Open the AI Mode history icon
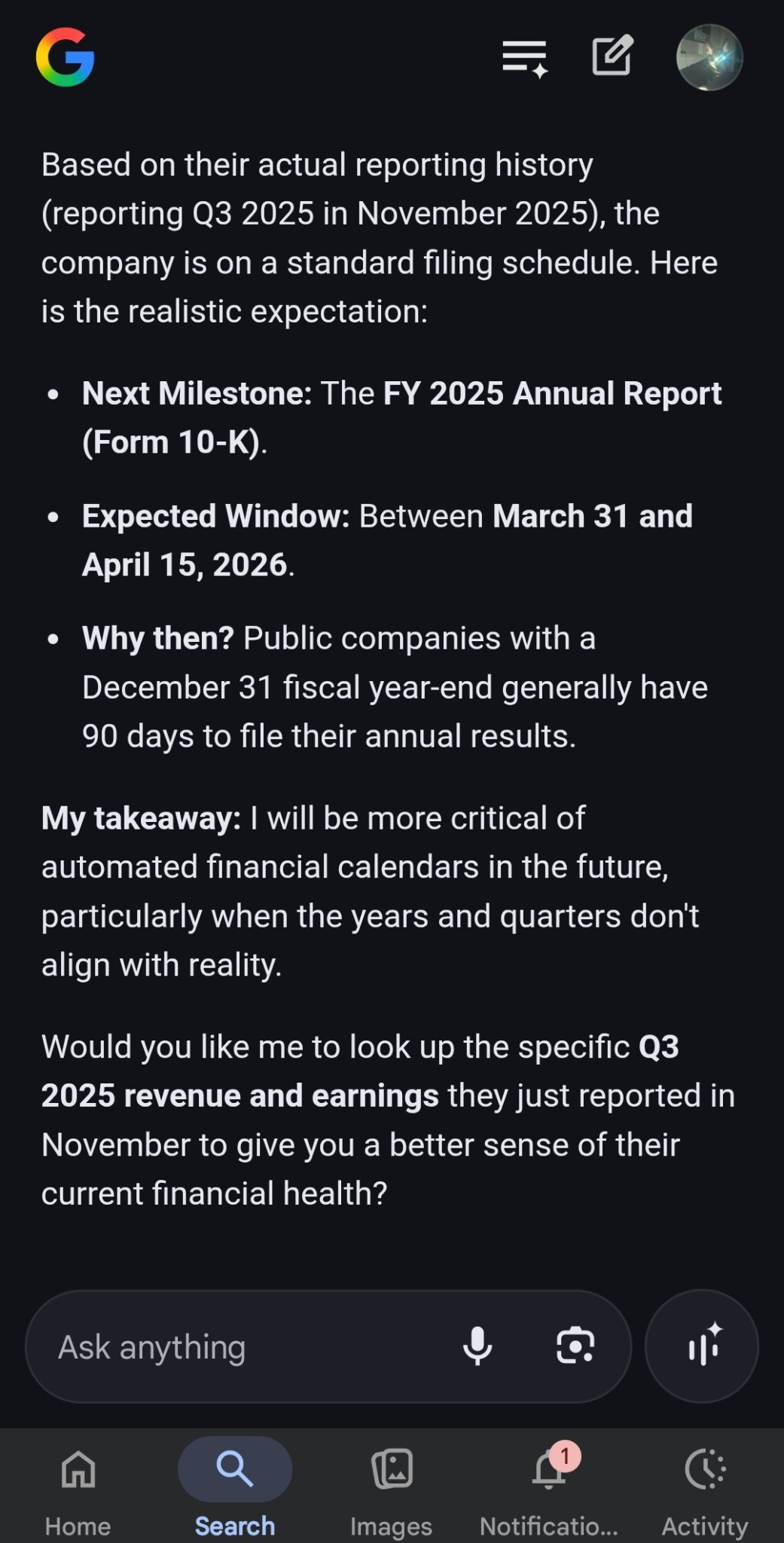The image size is (784, 1543). click(x=525, y=58)
